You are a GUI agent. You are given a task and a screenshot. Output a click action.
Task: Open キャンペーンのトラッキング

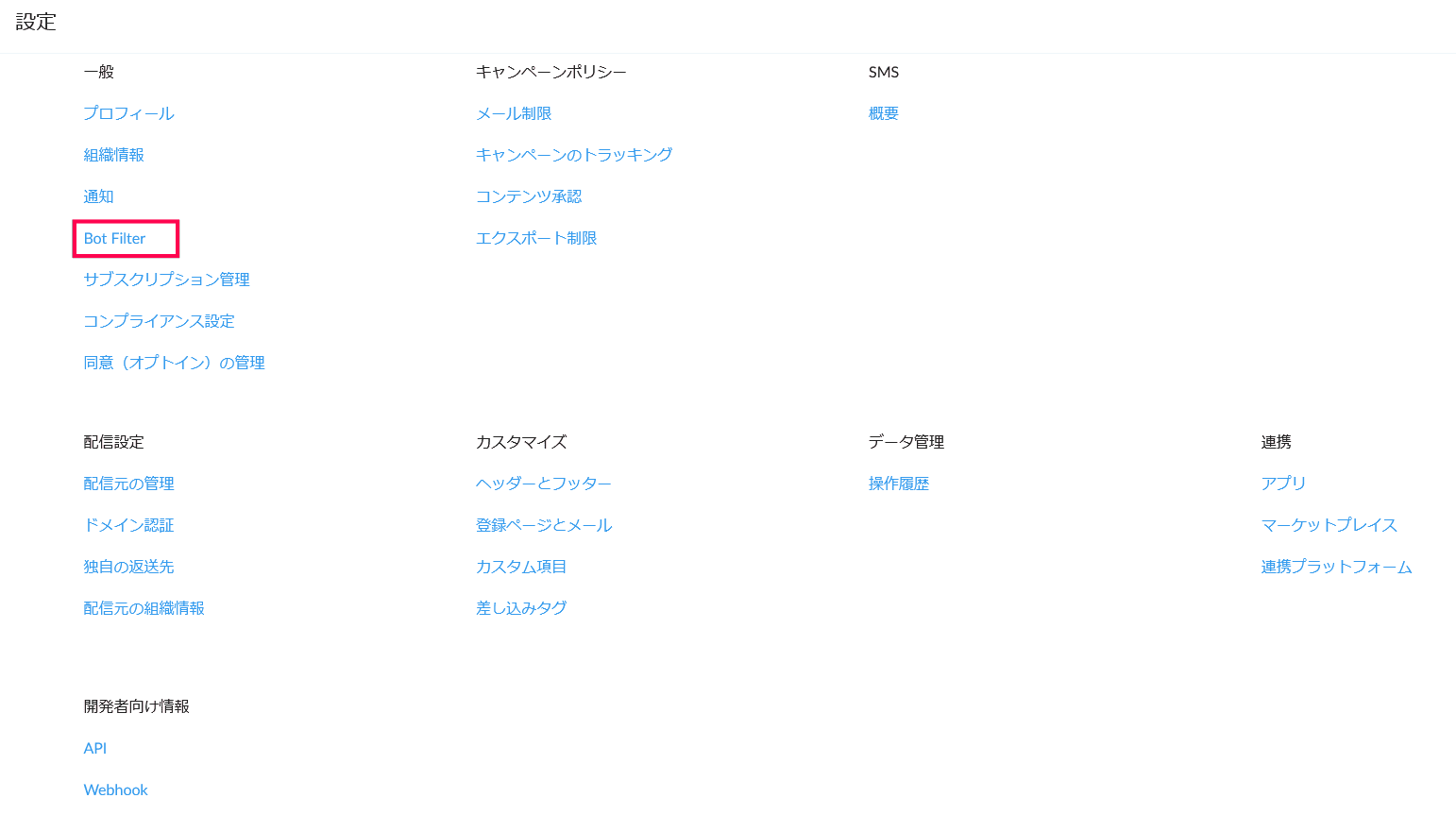pos(574,155)
